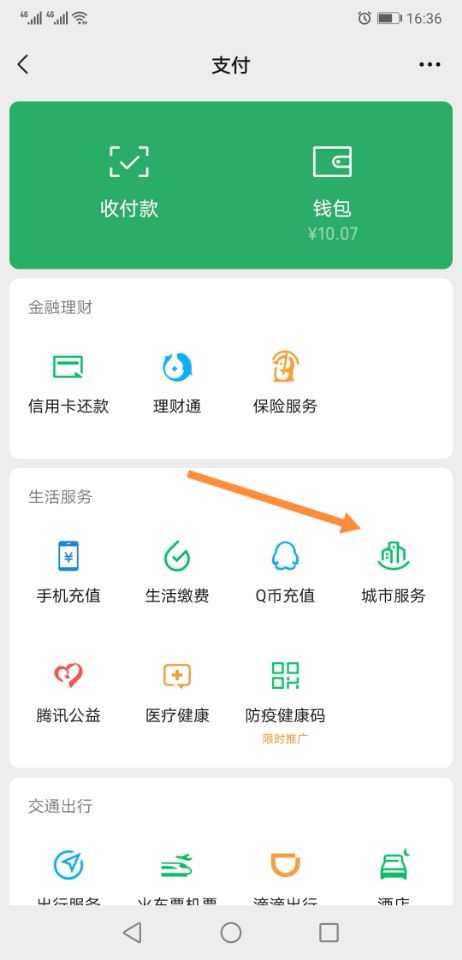Image resolution: width=462 pixels, height=960 pixels.
Task: Open 理财通
Action: tap(177, 383)
